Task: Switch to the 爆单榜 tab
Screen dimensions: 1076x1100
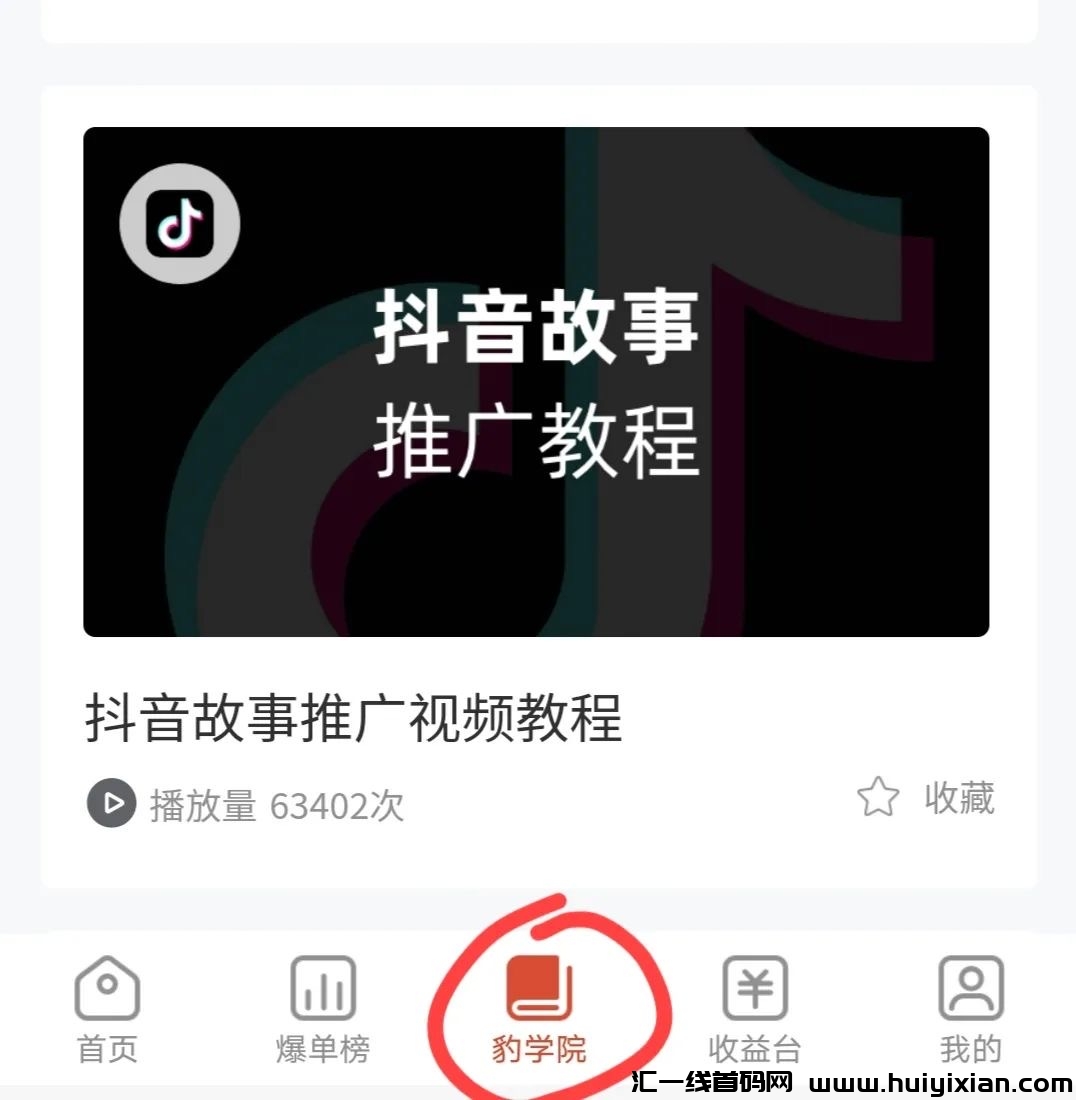Action: point(322,1008)
